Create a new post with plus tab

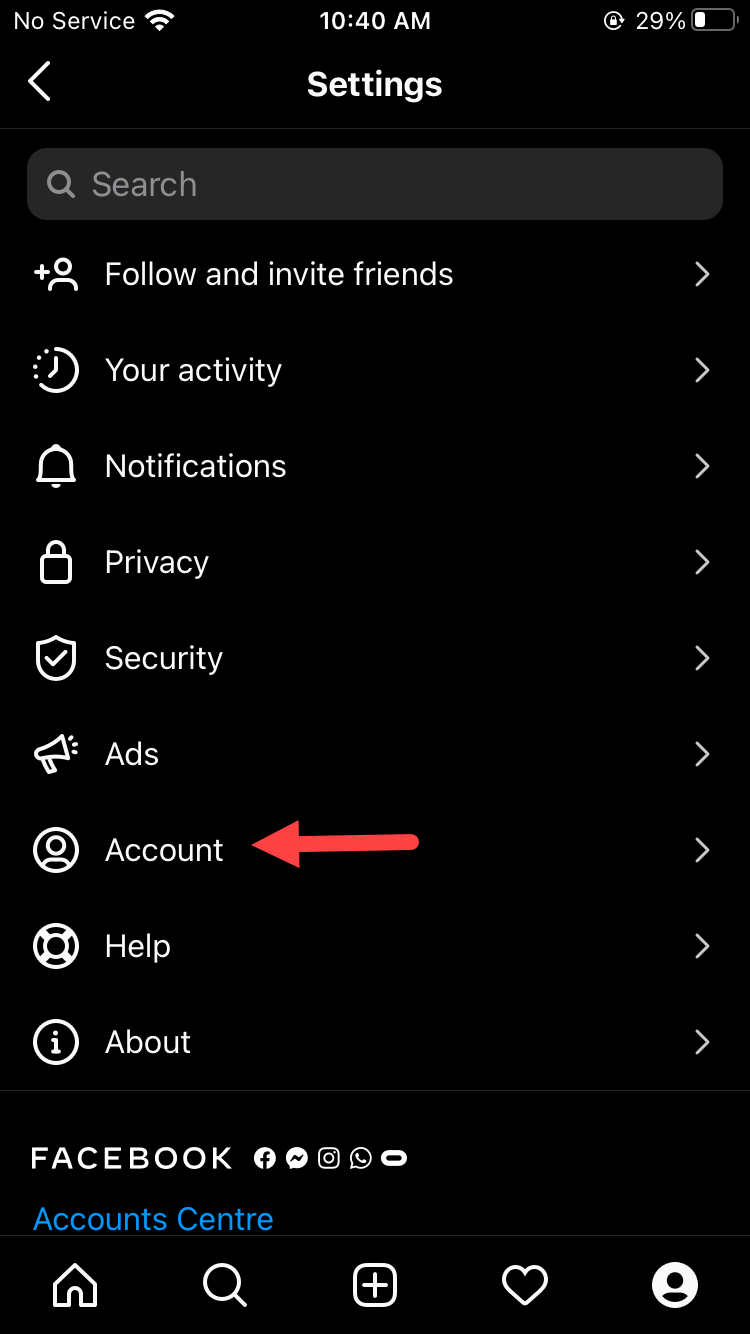coord(375,1285)
